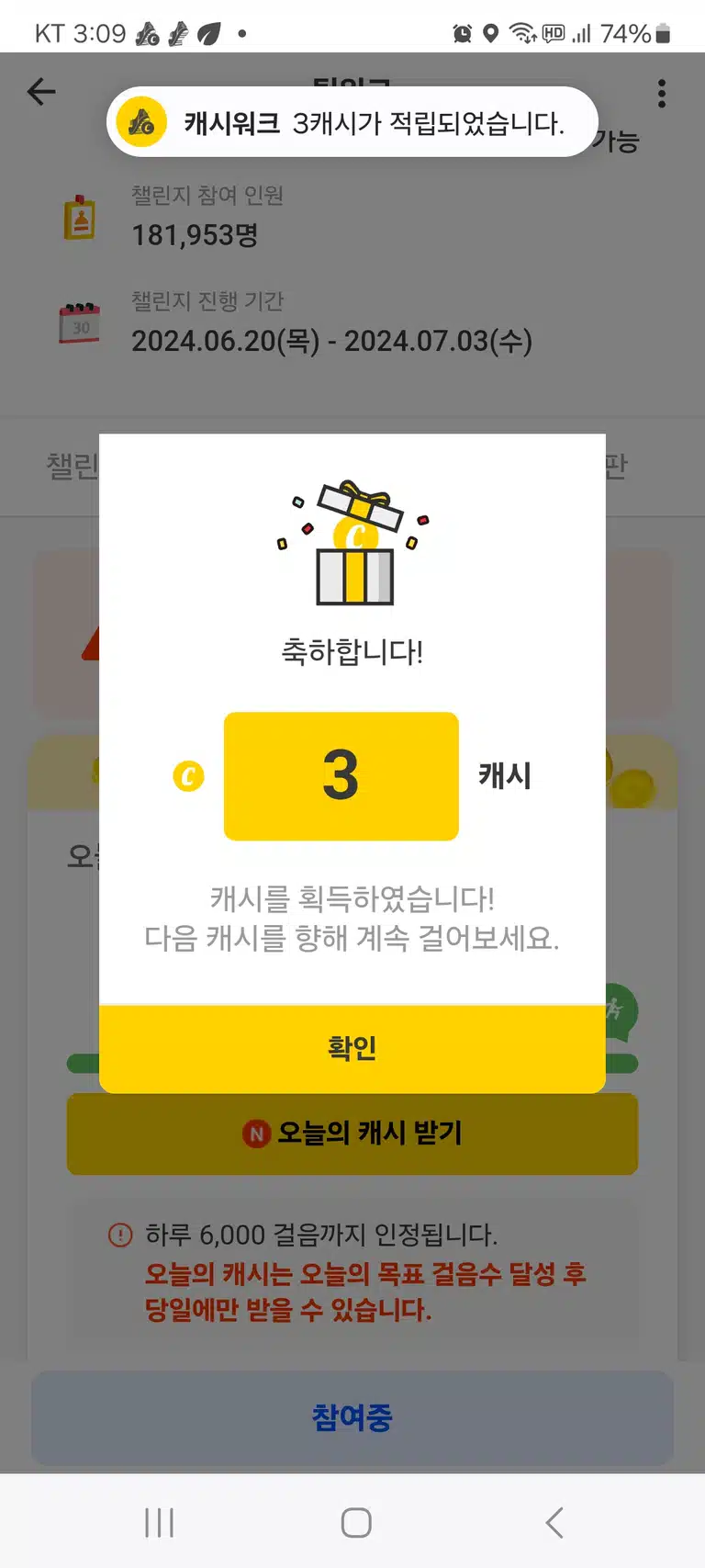Go back with the top arrow

[x=41, y=92]
